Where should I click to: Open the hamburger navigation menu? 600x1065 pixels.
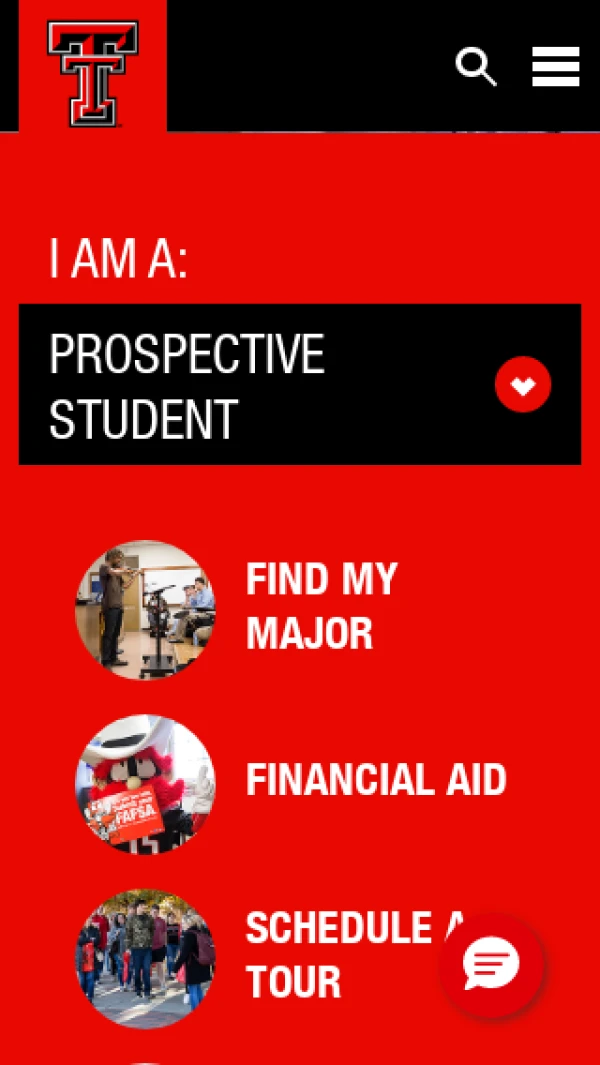556,67
